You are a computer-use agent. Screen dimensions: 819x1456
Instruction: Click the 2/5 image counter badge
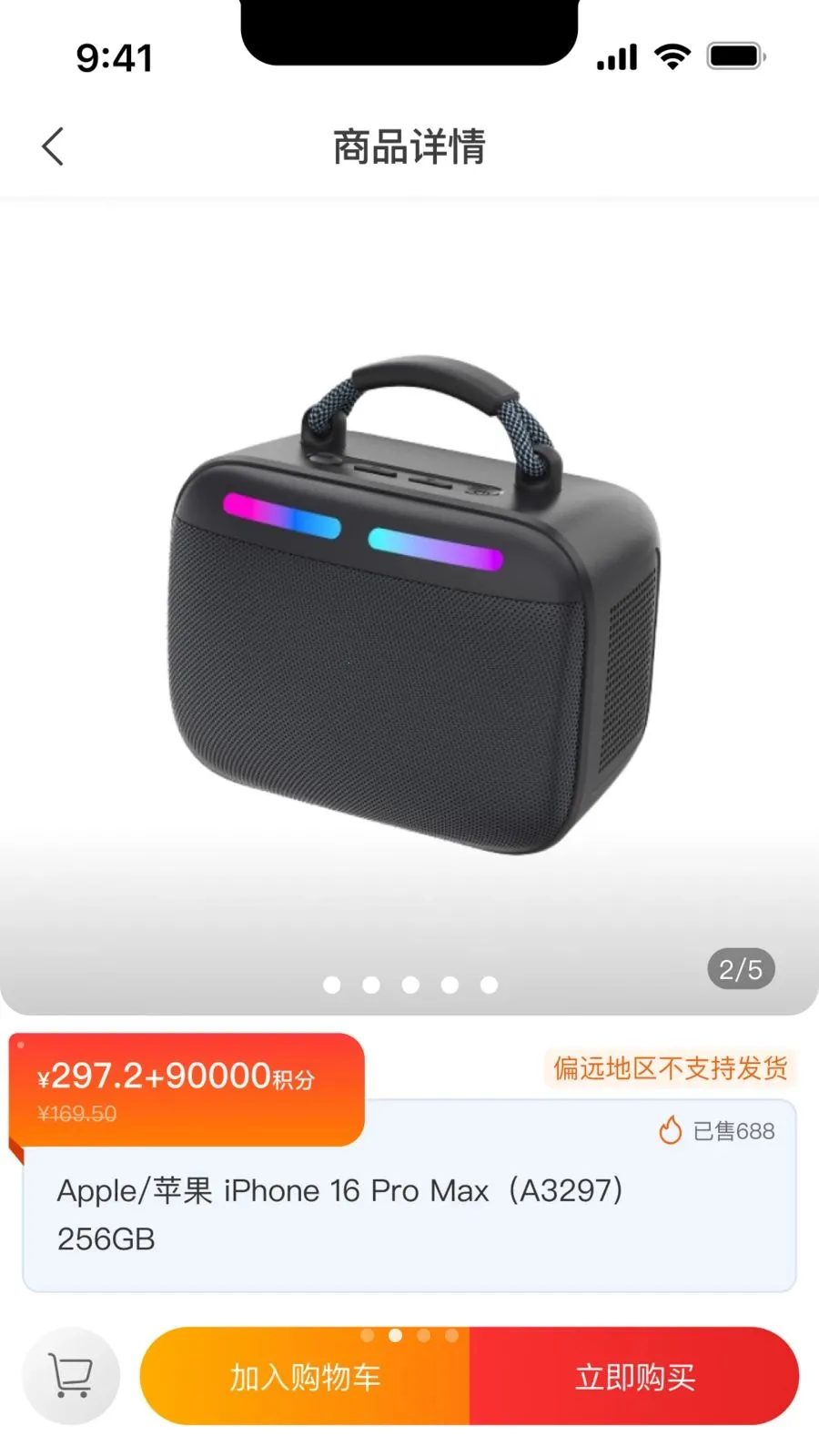pos(740,969)
